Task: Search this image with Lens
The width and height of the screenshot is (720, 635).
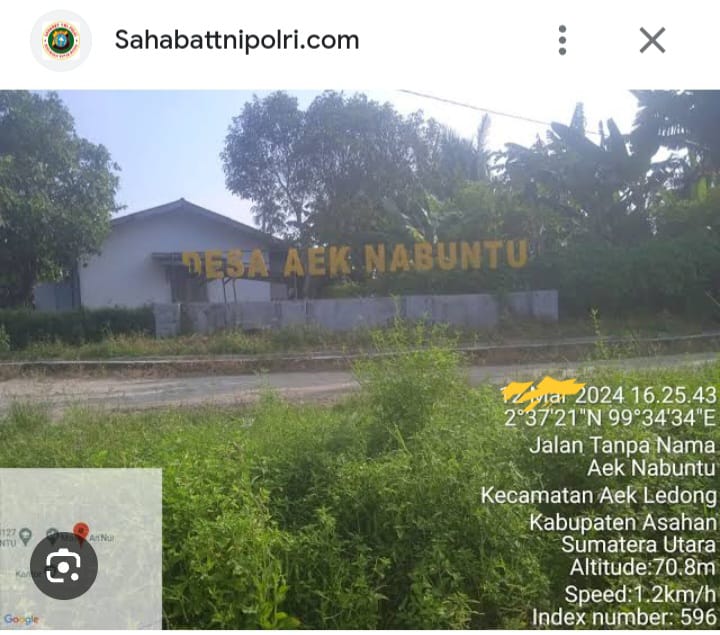Action: point(63,567)
